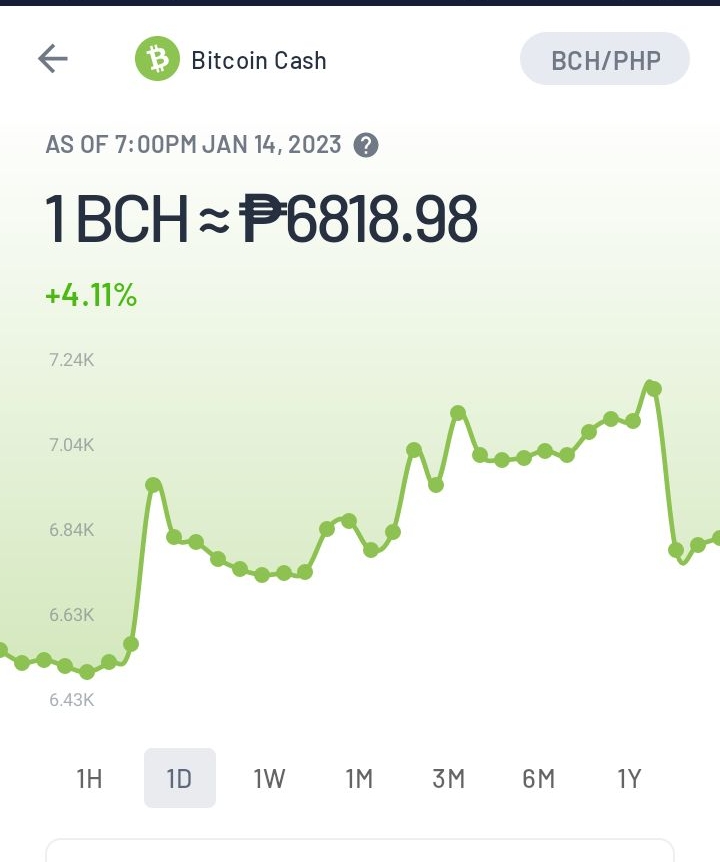Show the 1W price chart
Screen dimensions: 720x862
[x=269, y=778]
